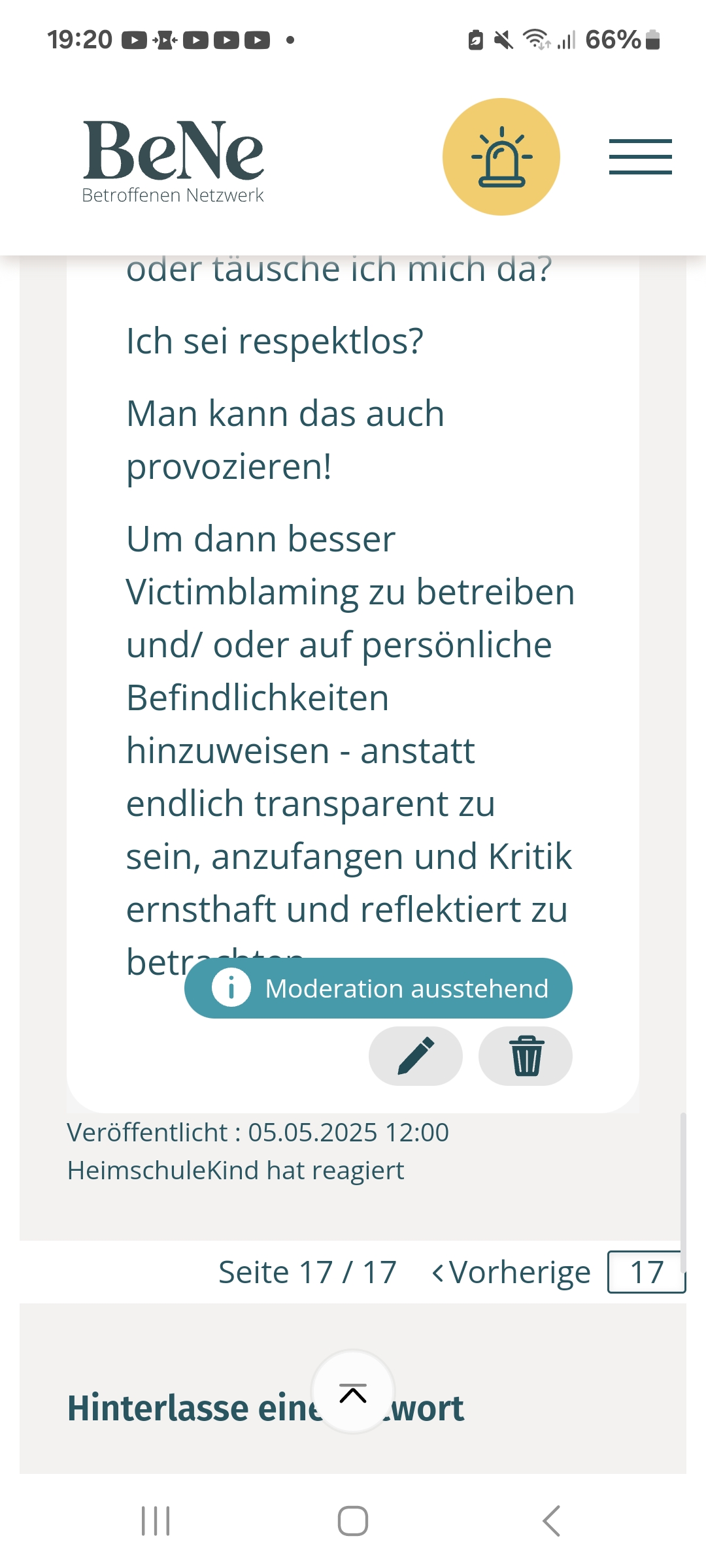Go back with the system back button
Screen dimensions: 706x1568
[551, 1521]
